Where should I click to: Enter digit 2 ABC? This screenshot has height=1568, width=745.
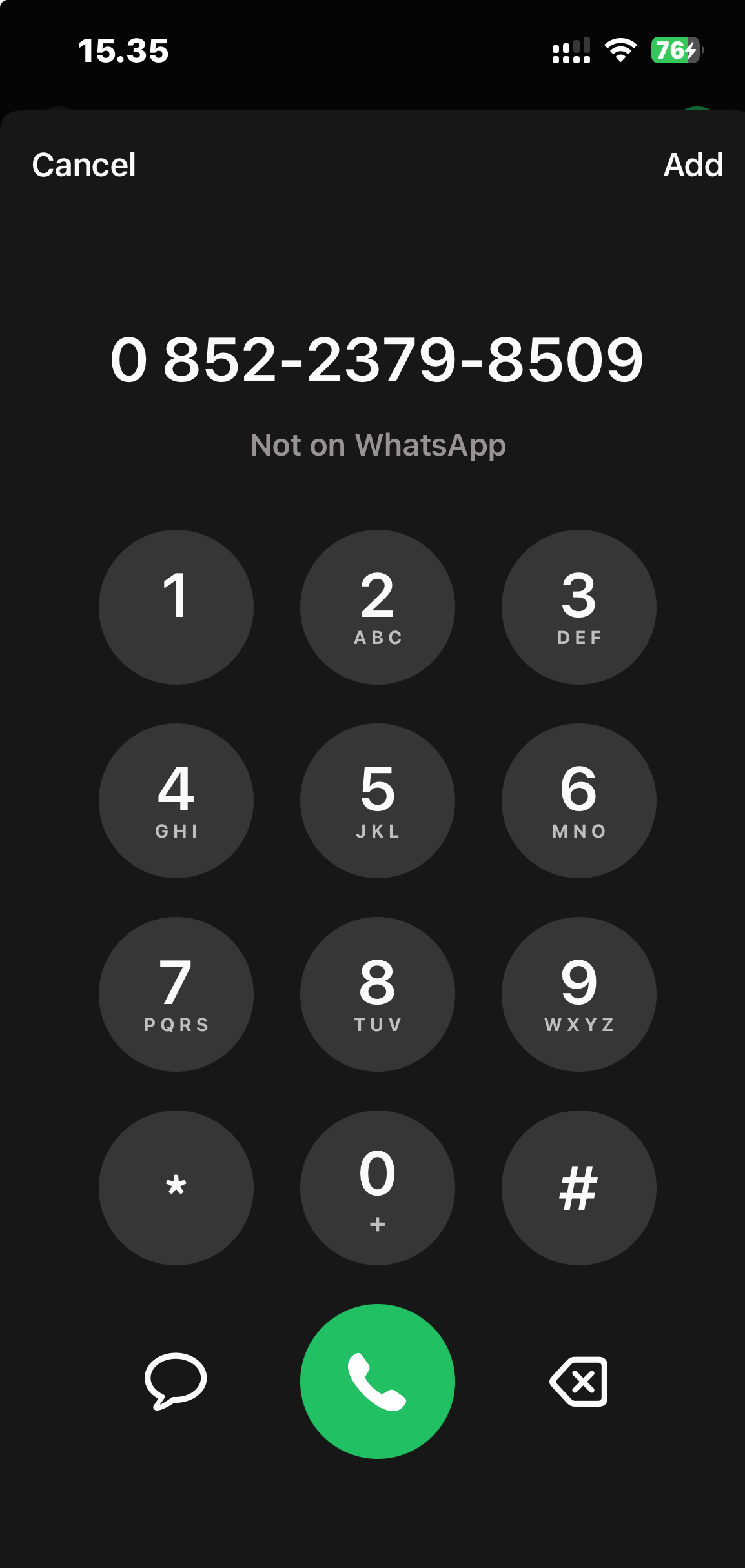[x=378, y=607]
